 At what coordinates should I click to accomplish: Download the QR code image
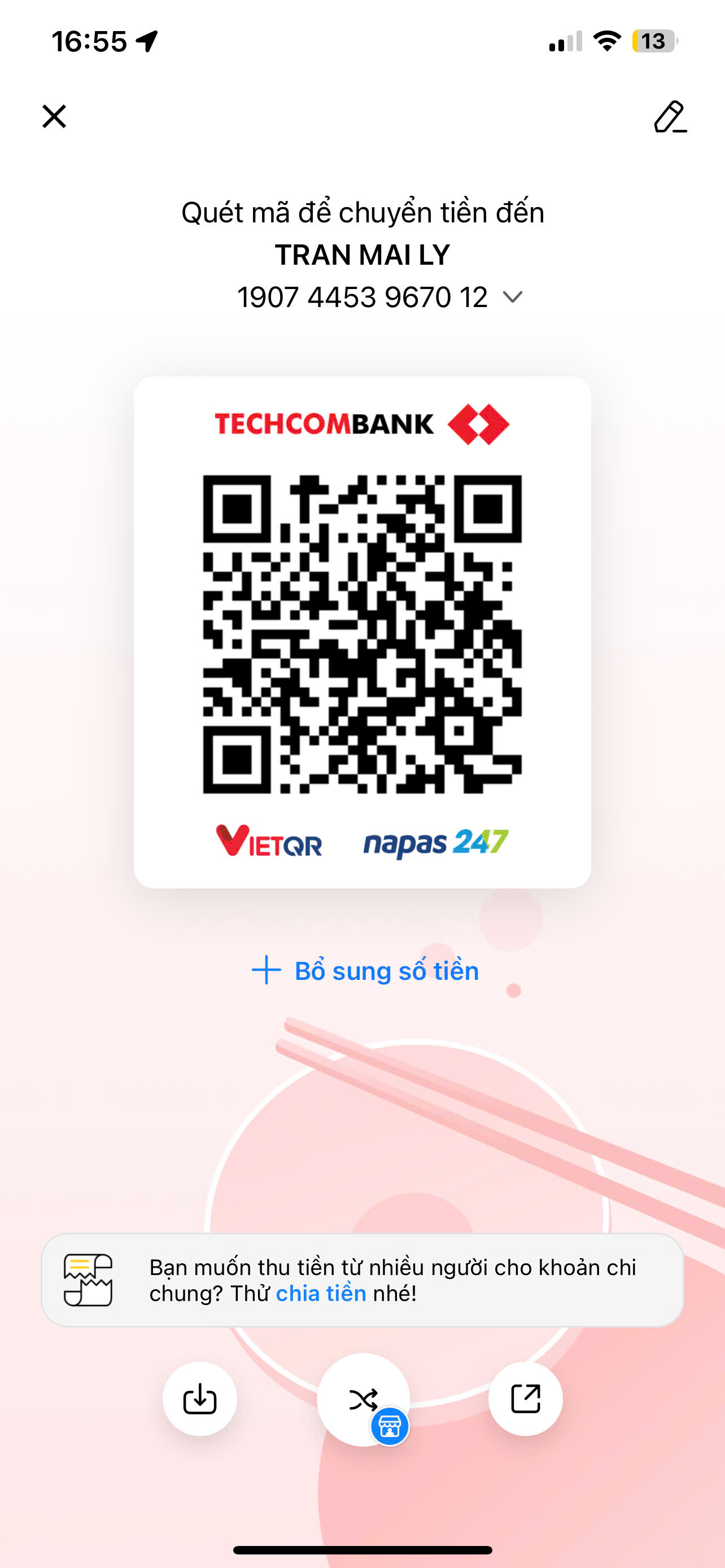(200, 1399)
